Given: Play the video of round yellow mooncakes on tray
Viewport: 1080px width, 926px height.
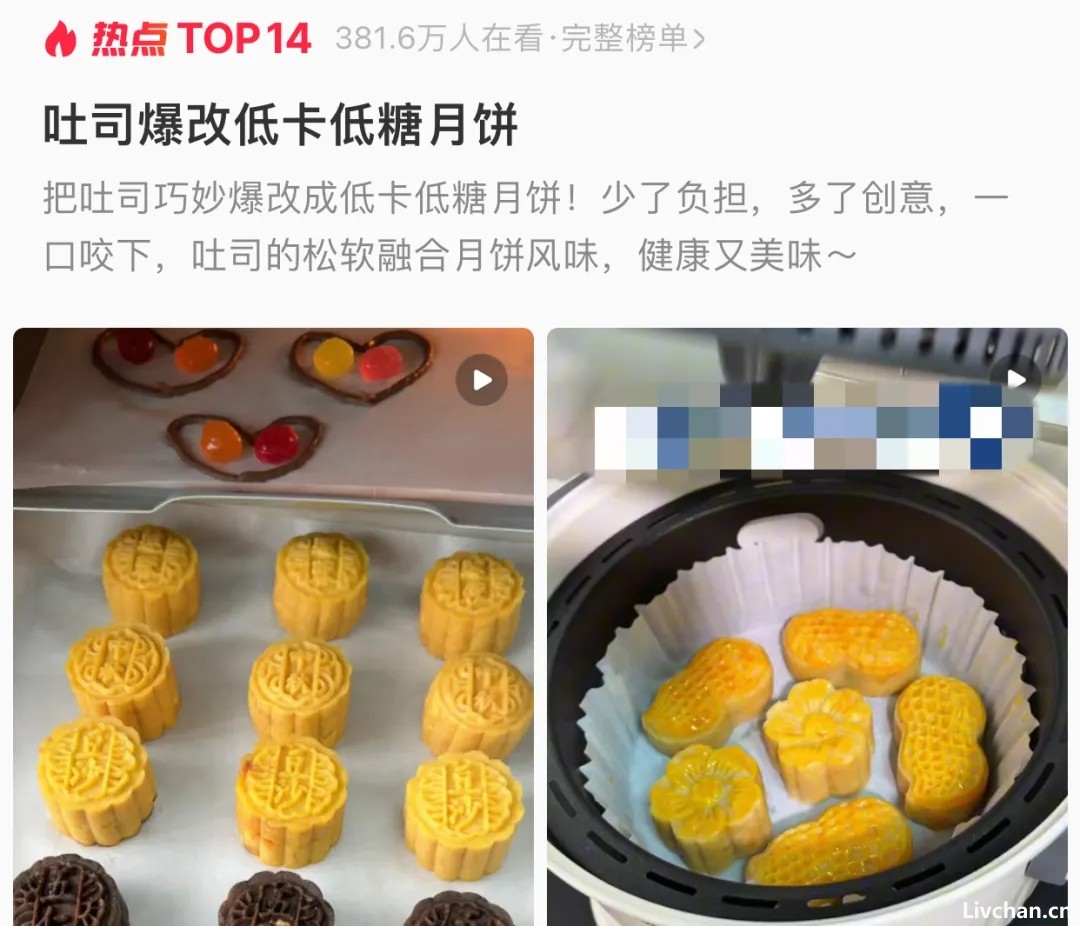Looking at the screenshot, I should (481, 380).
